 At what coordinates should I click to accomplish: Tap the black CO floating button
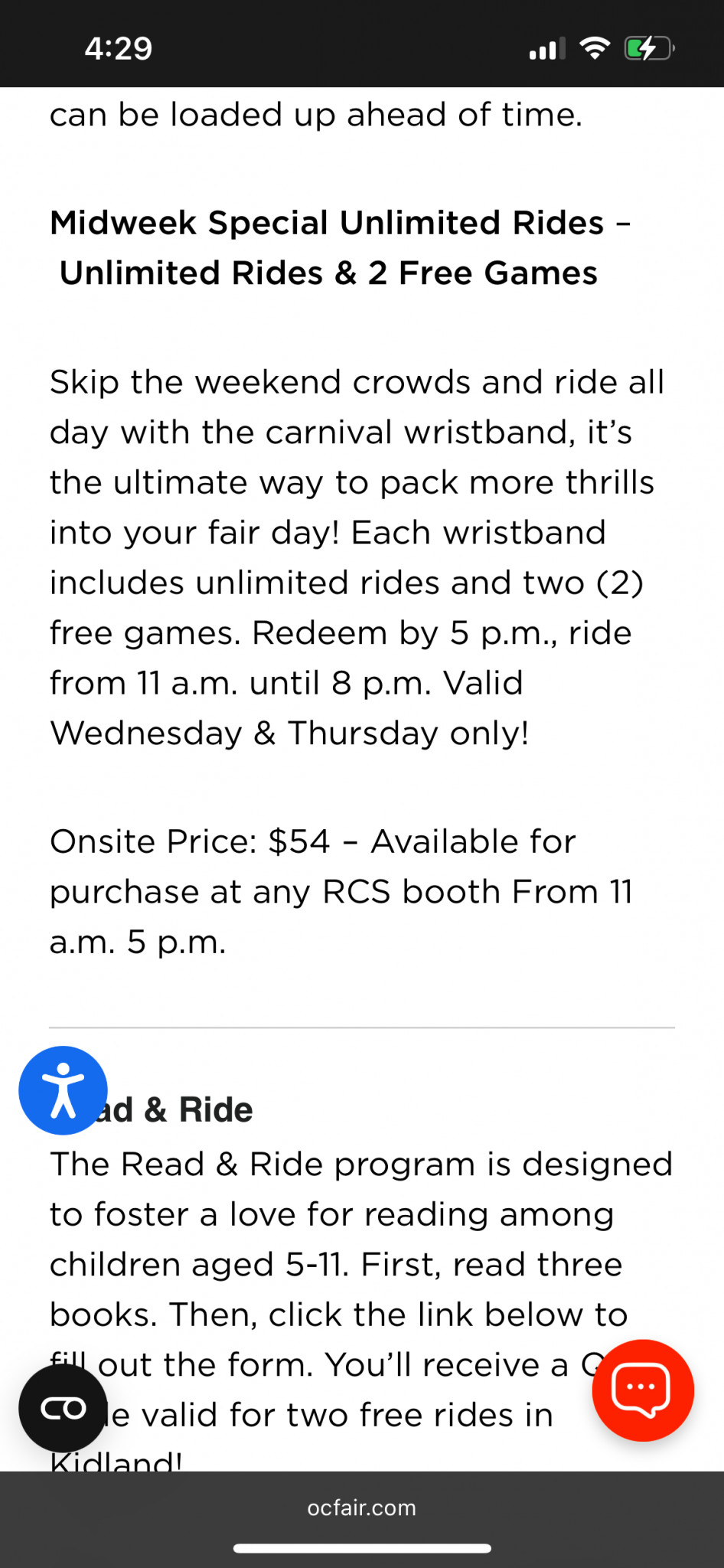click(63, 1408)
